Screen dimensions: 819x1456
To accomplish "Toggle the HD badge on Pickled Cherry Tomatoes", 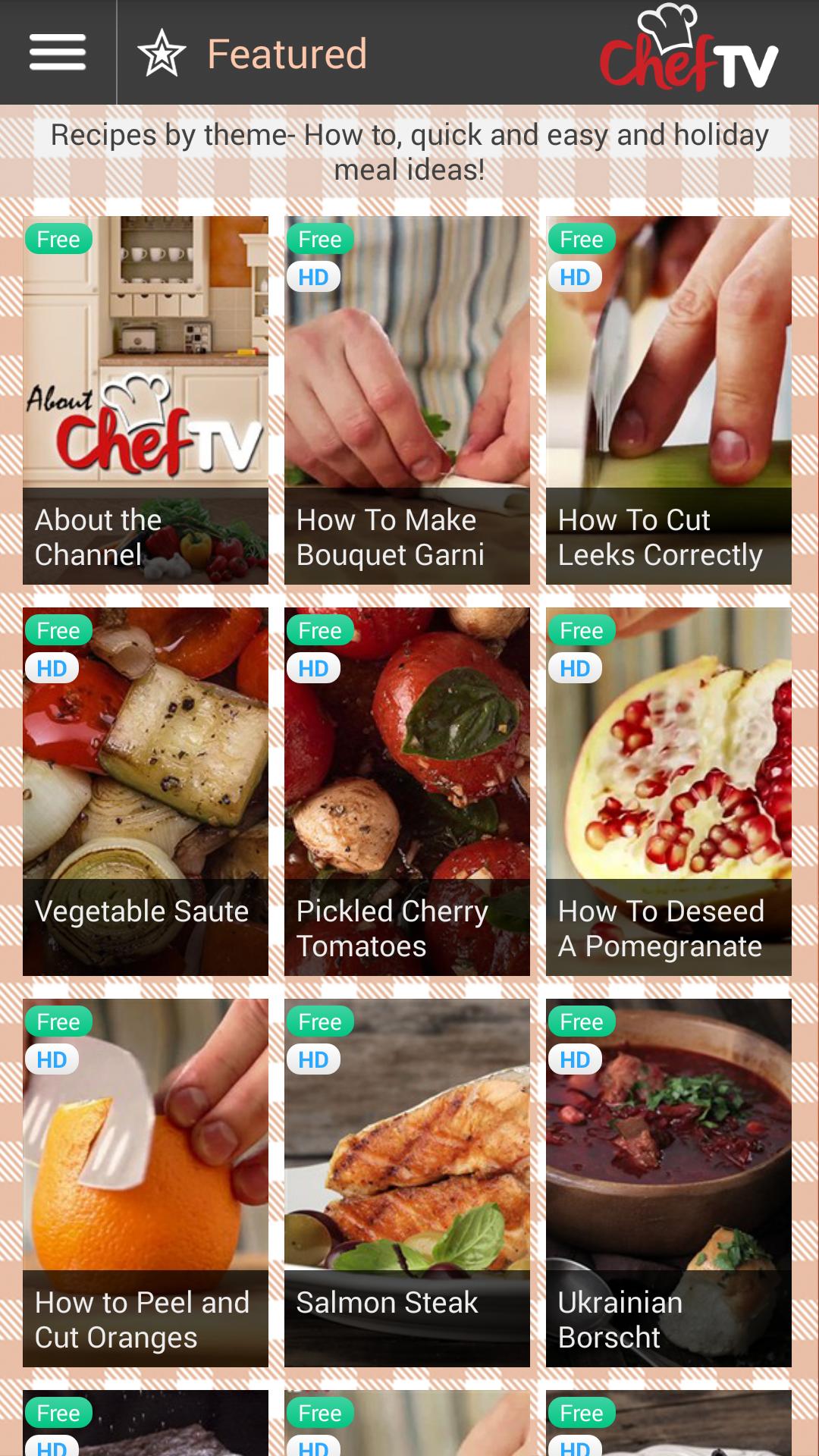I will tap(314, 668).
